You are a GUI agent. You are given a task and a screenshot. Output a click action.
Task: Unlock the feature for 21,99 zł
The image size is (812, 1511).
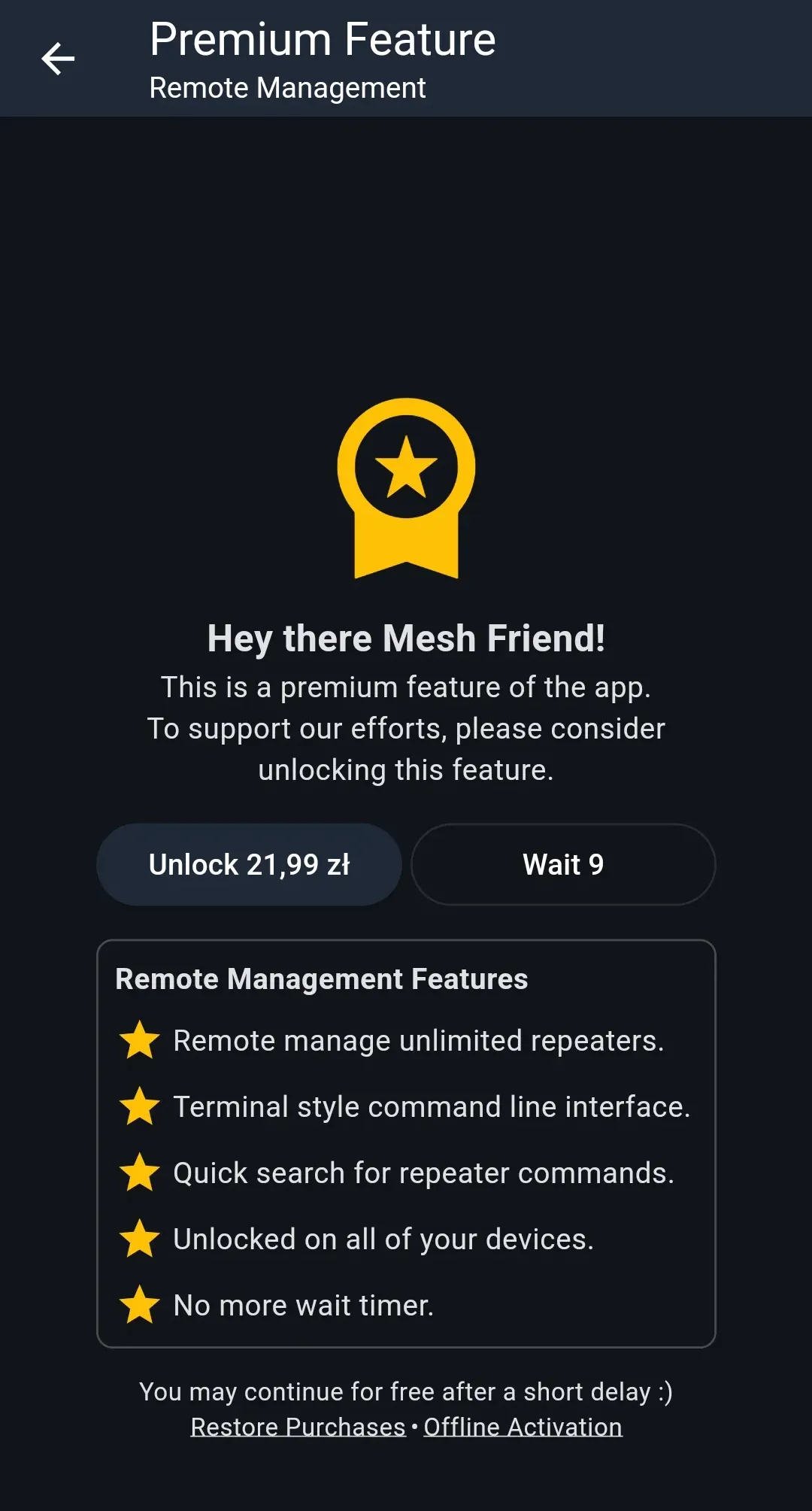click(249, 865)
